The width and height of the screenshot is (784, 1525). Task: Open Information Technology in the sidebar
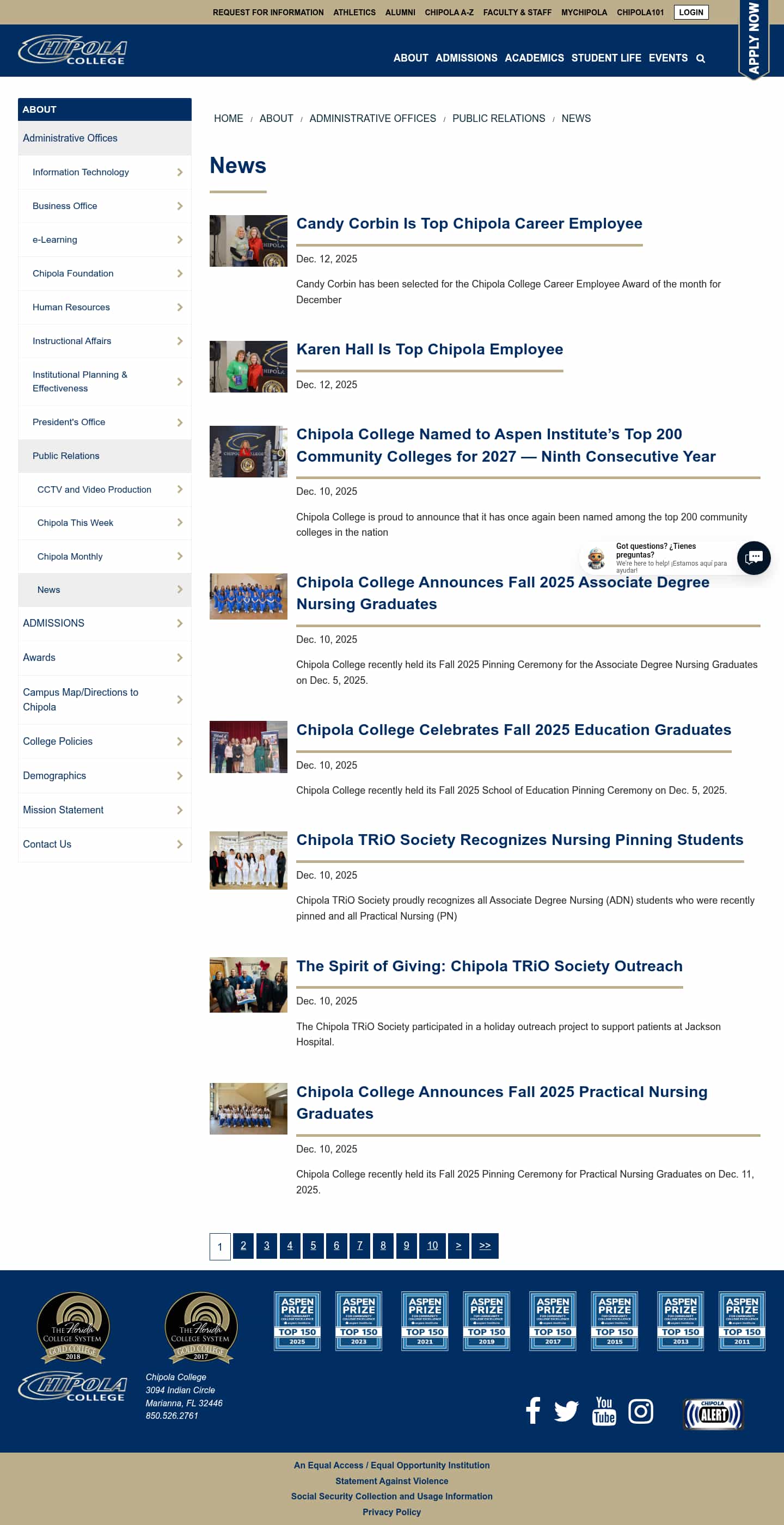click(81, 172)
